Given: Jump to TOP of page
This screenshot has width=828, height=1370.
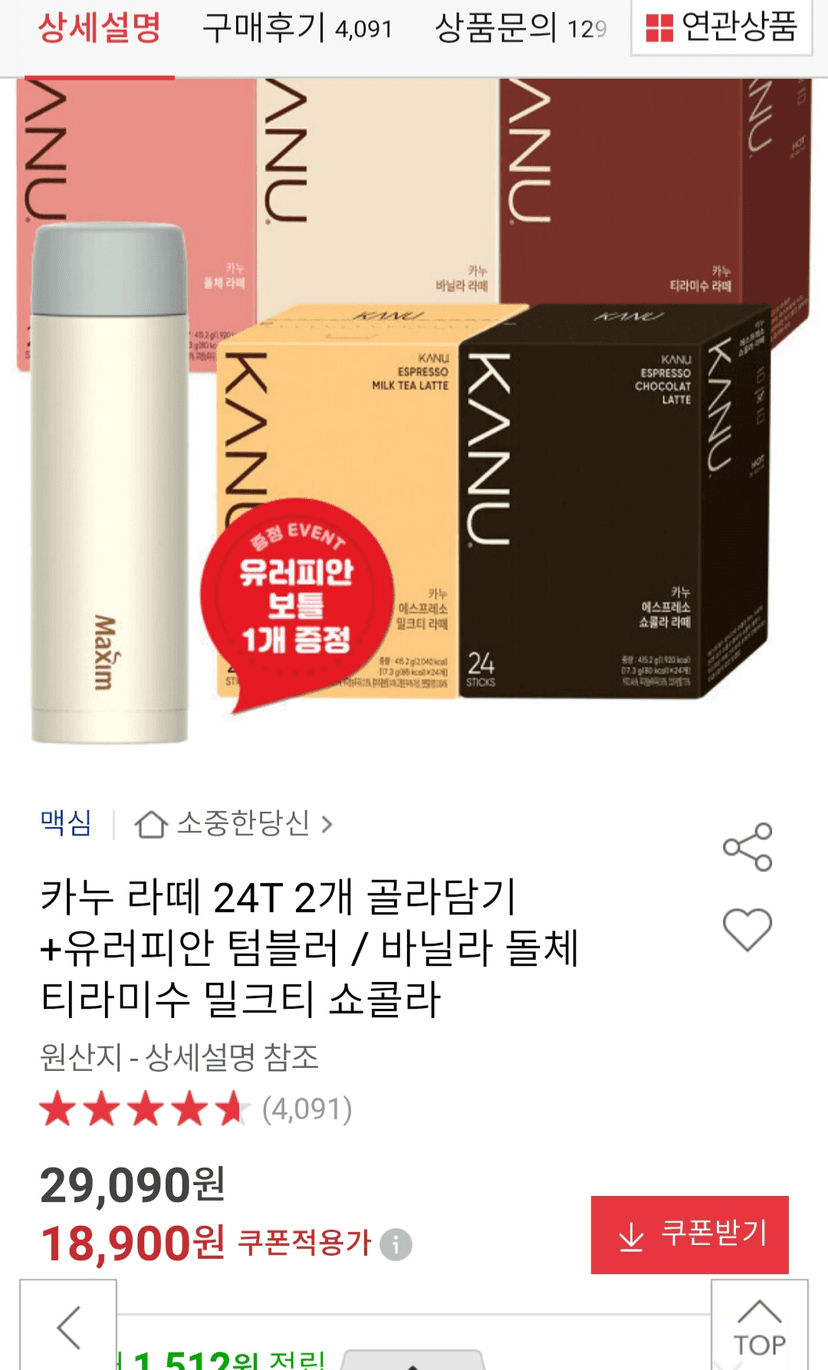Looking at the screenshot, I should [759, 1326].
